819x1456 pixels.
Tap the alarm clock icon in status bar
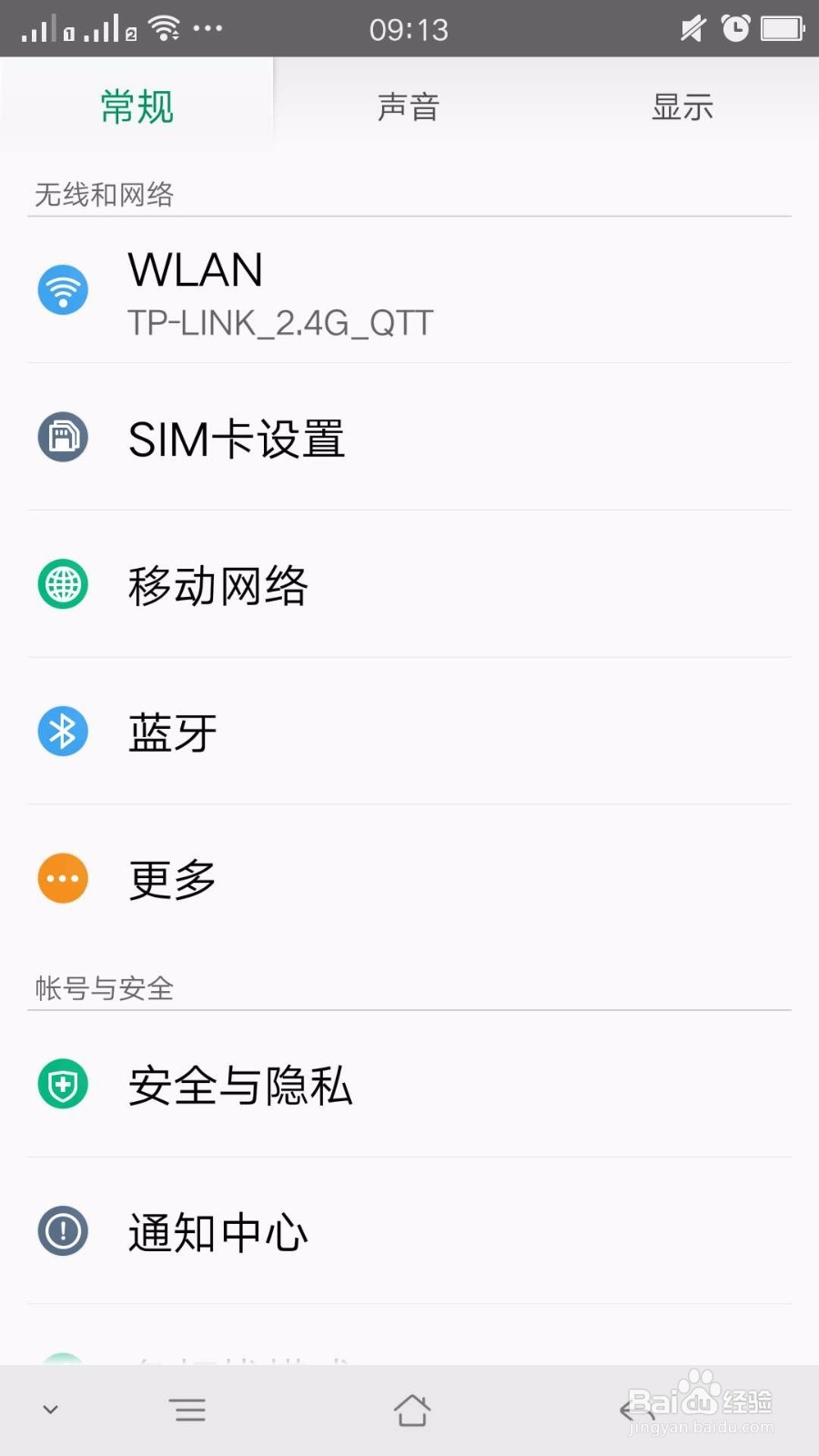tap(733, 28)
